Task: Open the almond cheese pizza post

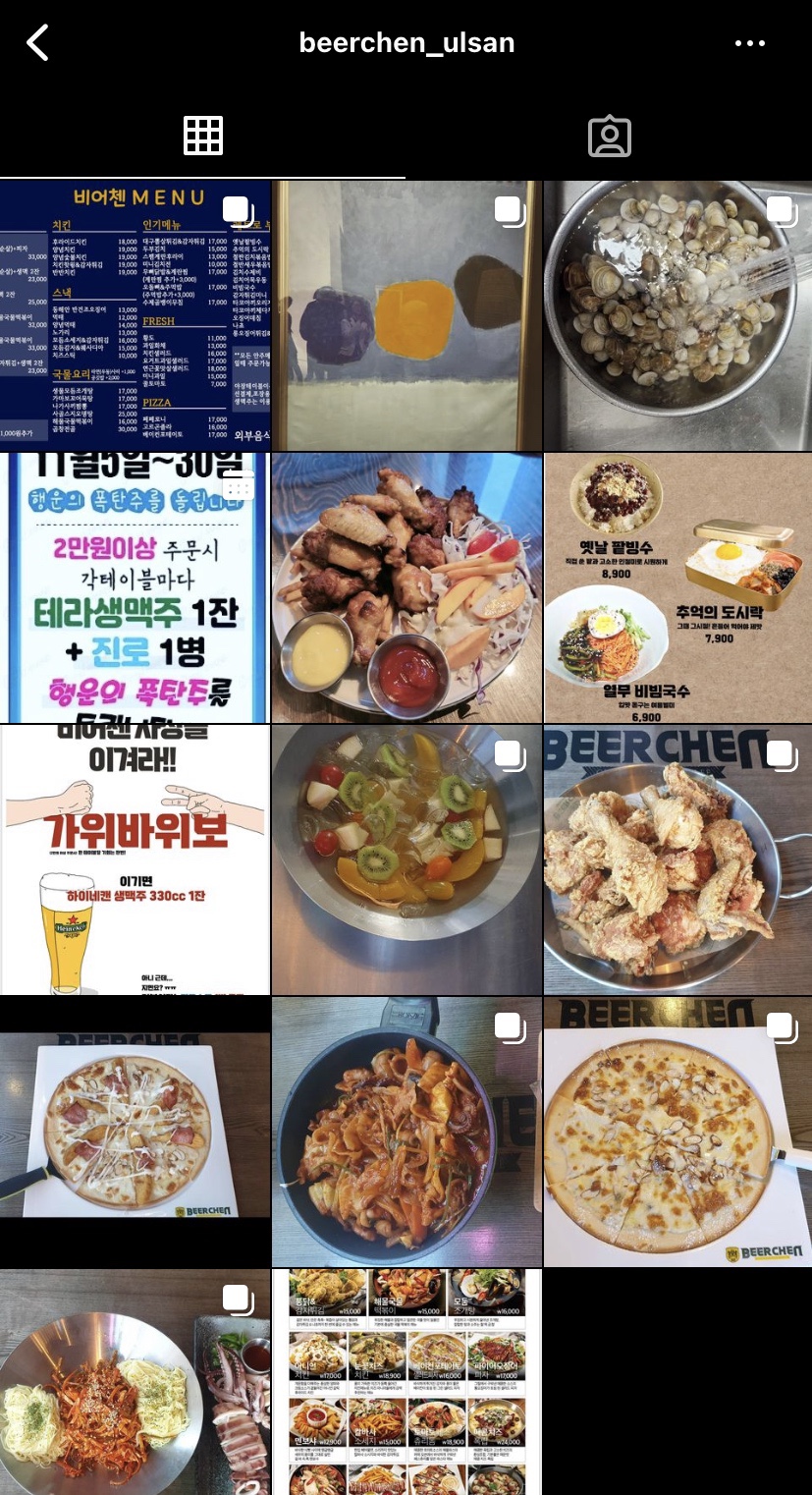Action: (677, 1132)
